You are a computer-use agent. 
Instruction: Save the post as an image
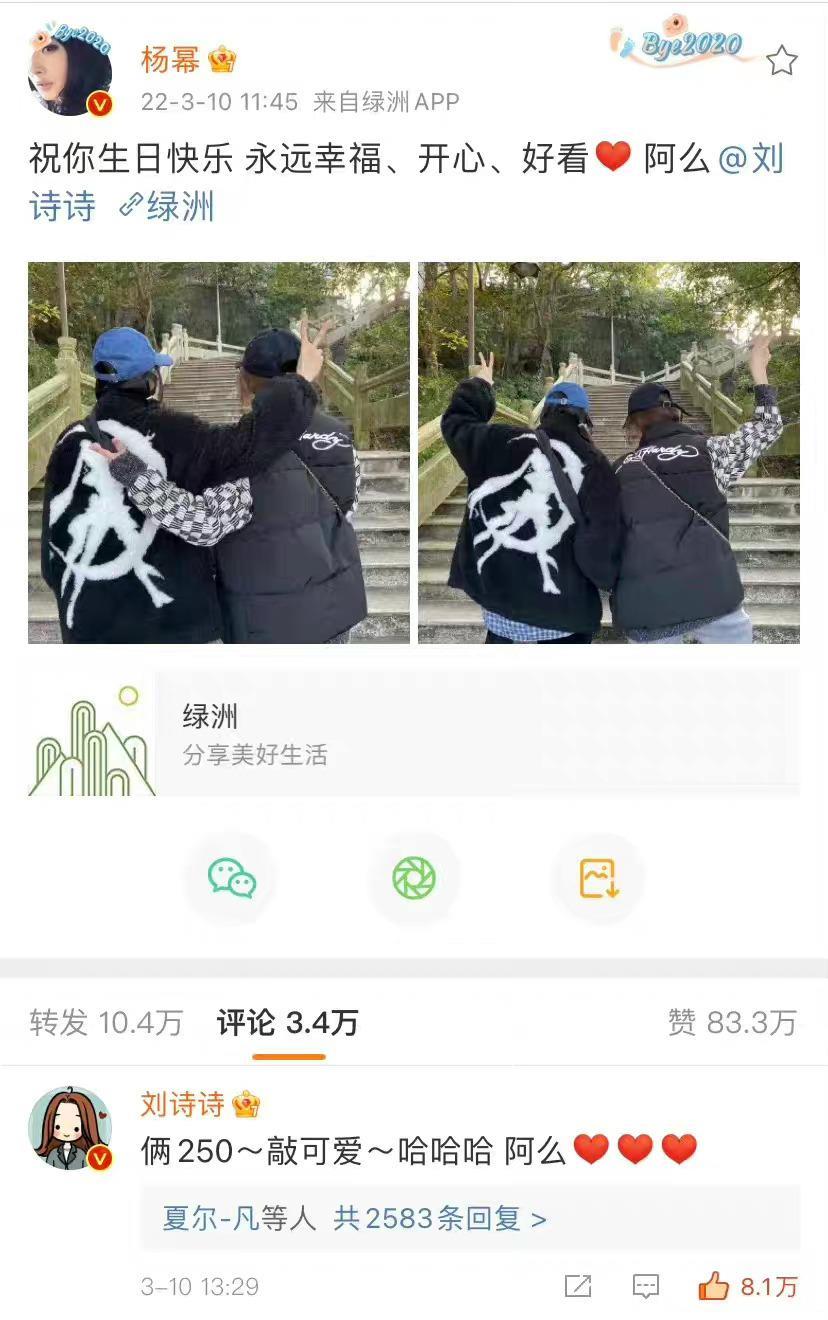[599, 879]
